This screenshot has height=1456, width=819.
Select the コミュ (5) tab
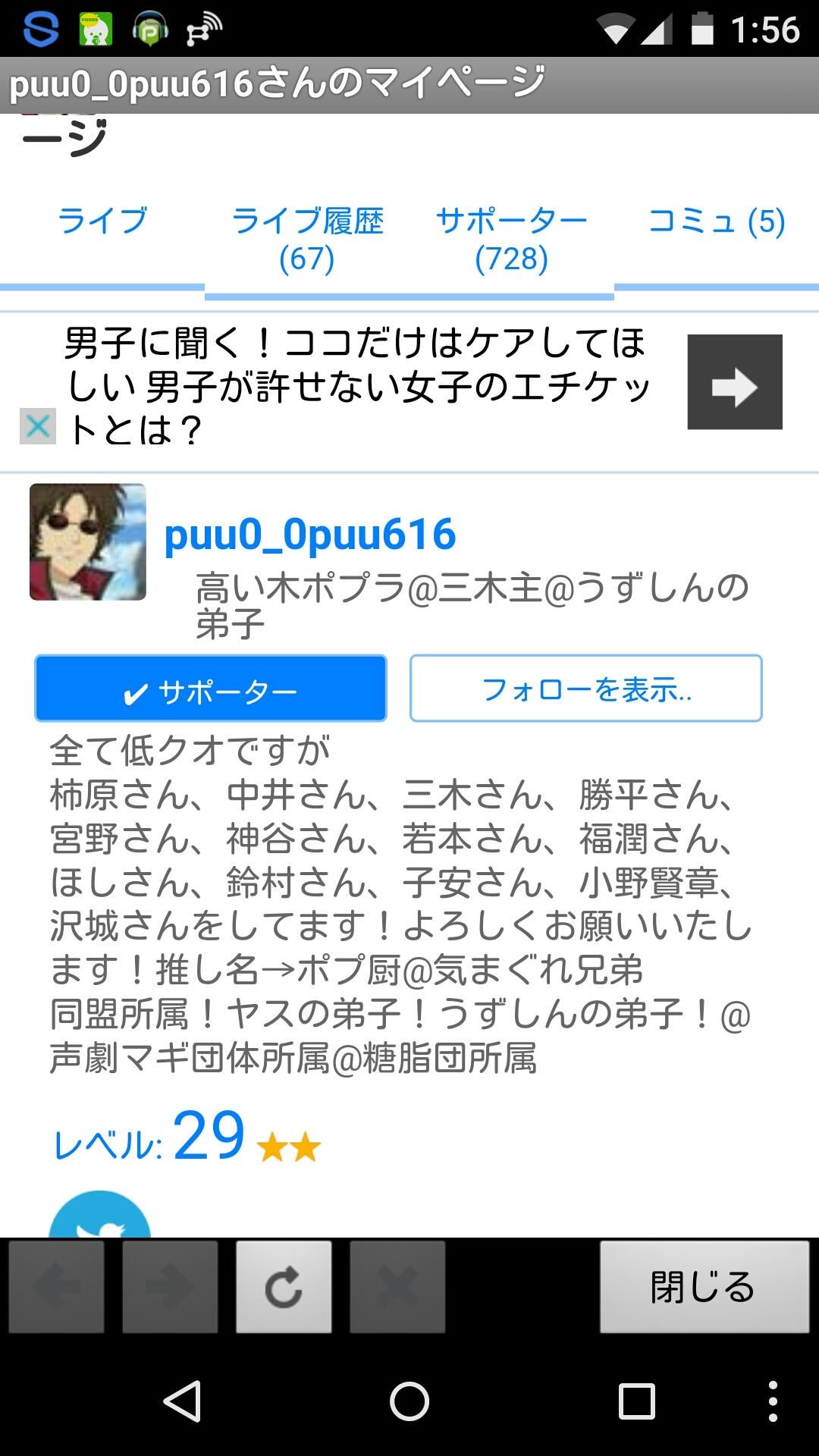[x=717, y=221]
